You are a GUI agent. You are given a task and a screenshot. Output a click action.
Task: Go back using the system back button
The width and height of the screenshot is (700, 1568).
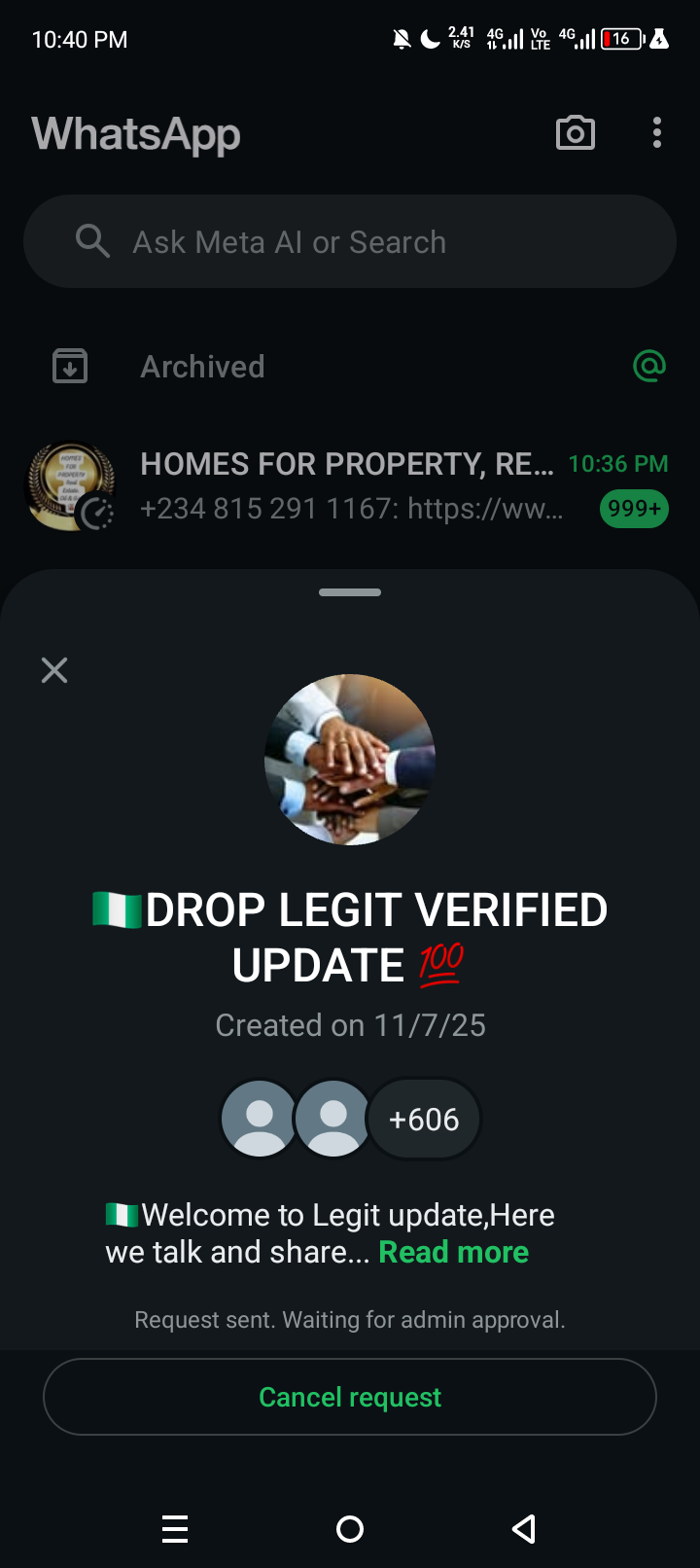[524, 1529]
